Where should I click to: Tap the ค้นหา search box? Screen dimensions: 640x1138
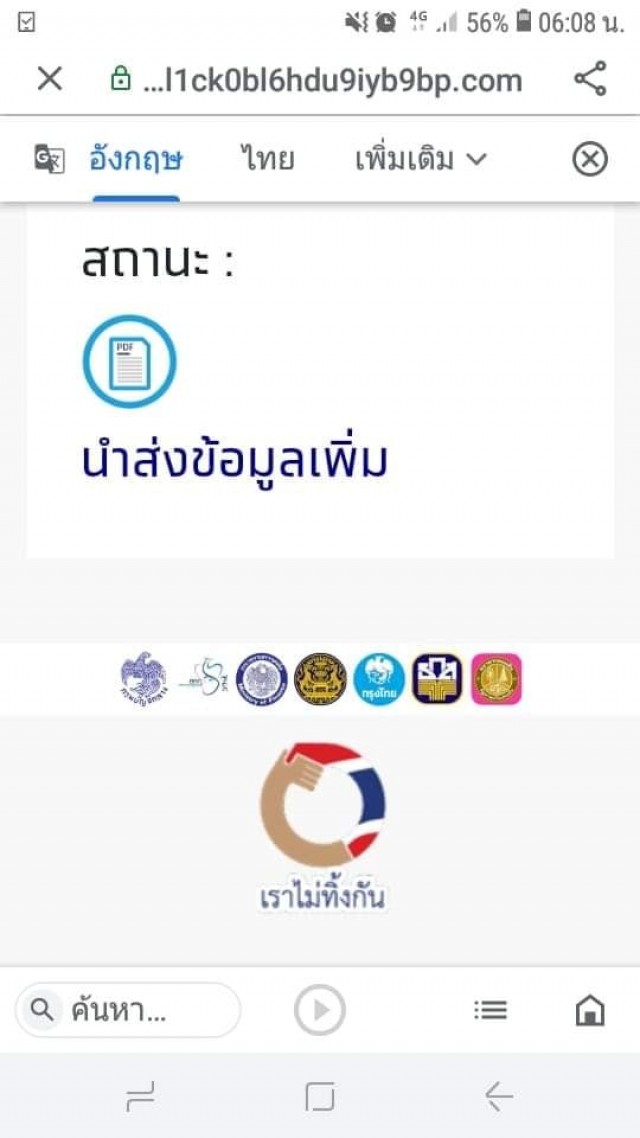(x=128, y=1011)
